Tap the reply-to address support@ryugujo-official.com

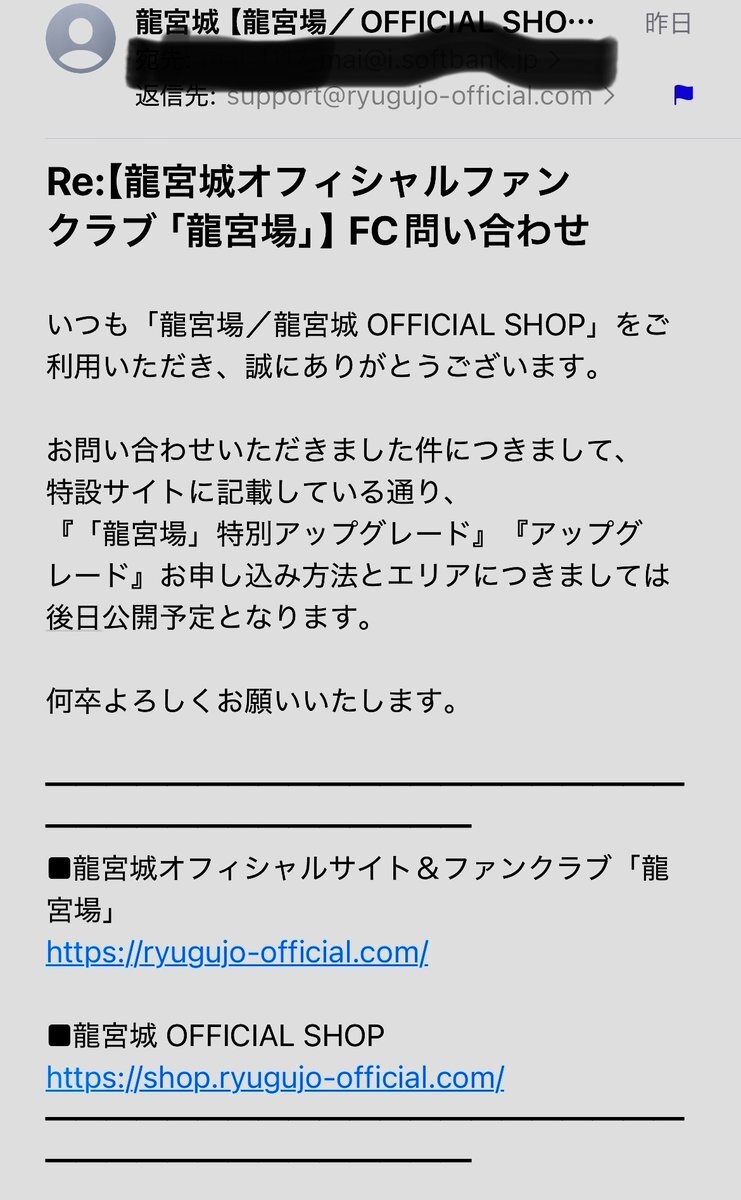click(x=410, y=96)
